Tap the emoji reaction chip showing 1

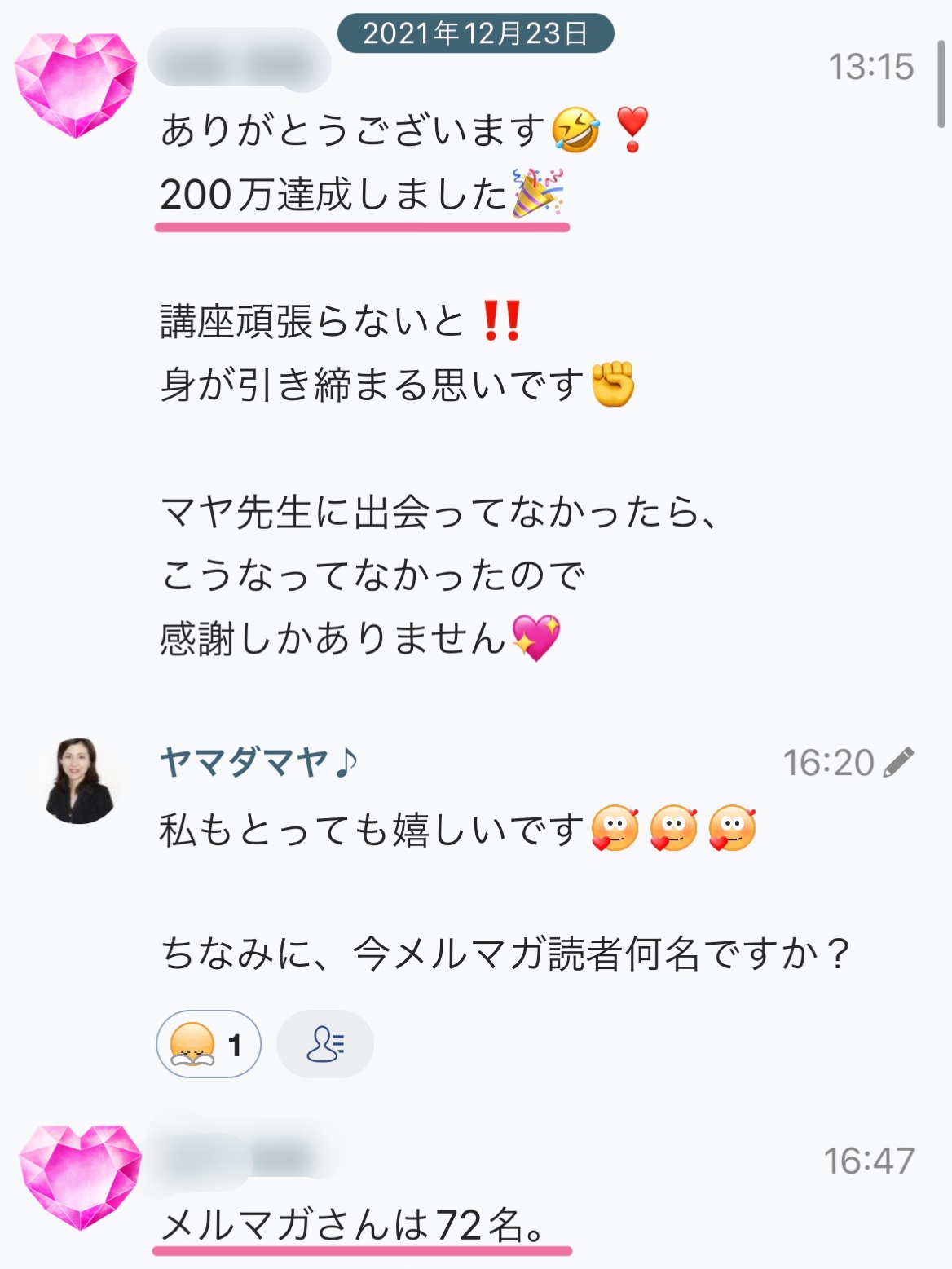coord(209,1044)
